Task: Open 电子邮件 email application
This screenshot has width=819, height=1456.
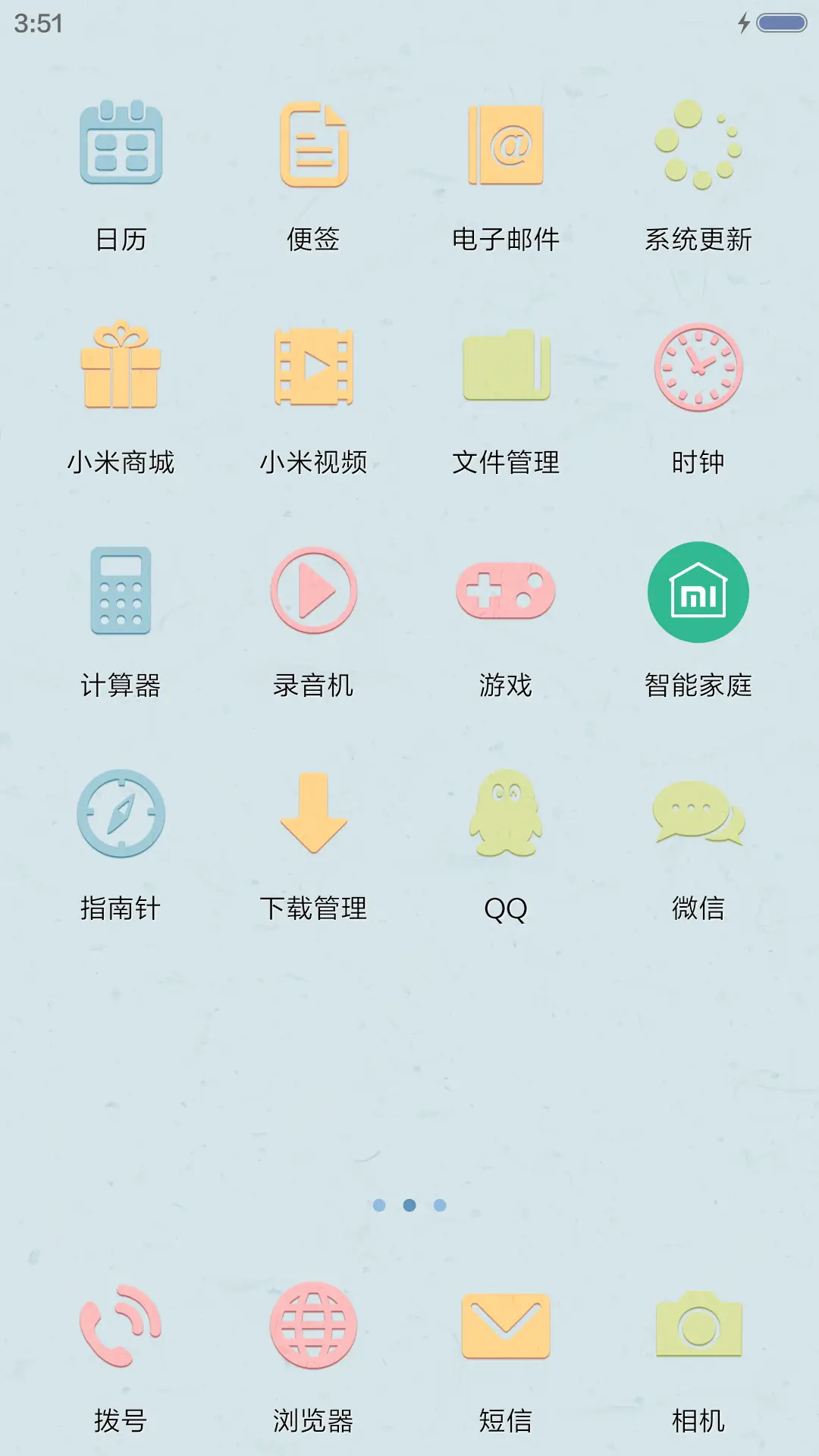Action: [x=507, y=146]
